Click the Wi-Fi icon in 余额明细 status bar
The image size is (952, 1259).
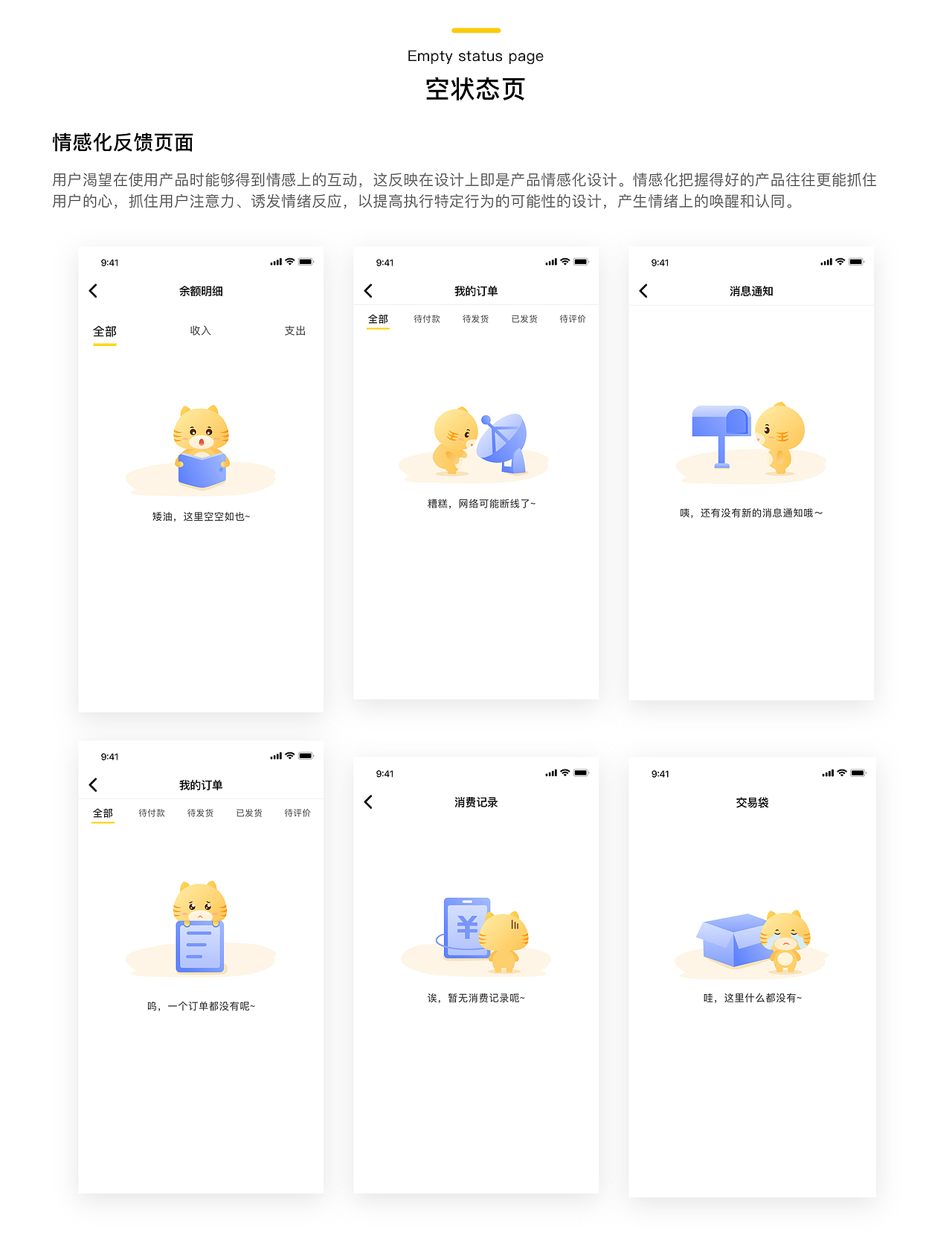pos(288,262)
